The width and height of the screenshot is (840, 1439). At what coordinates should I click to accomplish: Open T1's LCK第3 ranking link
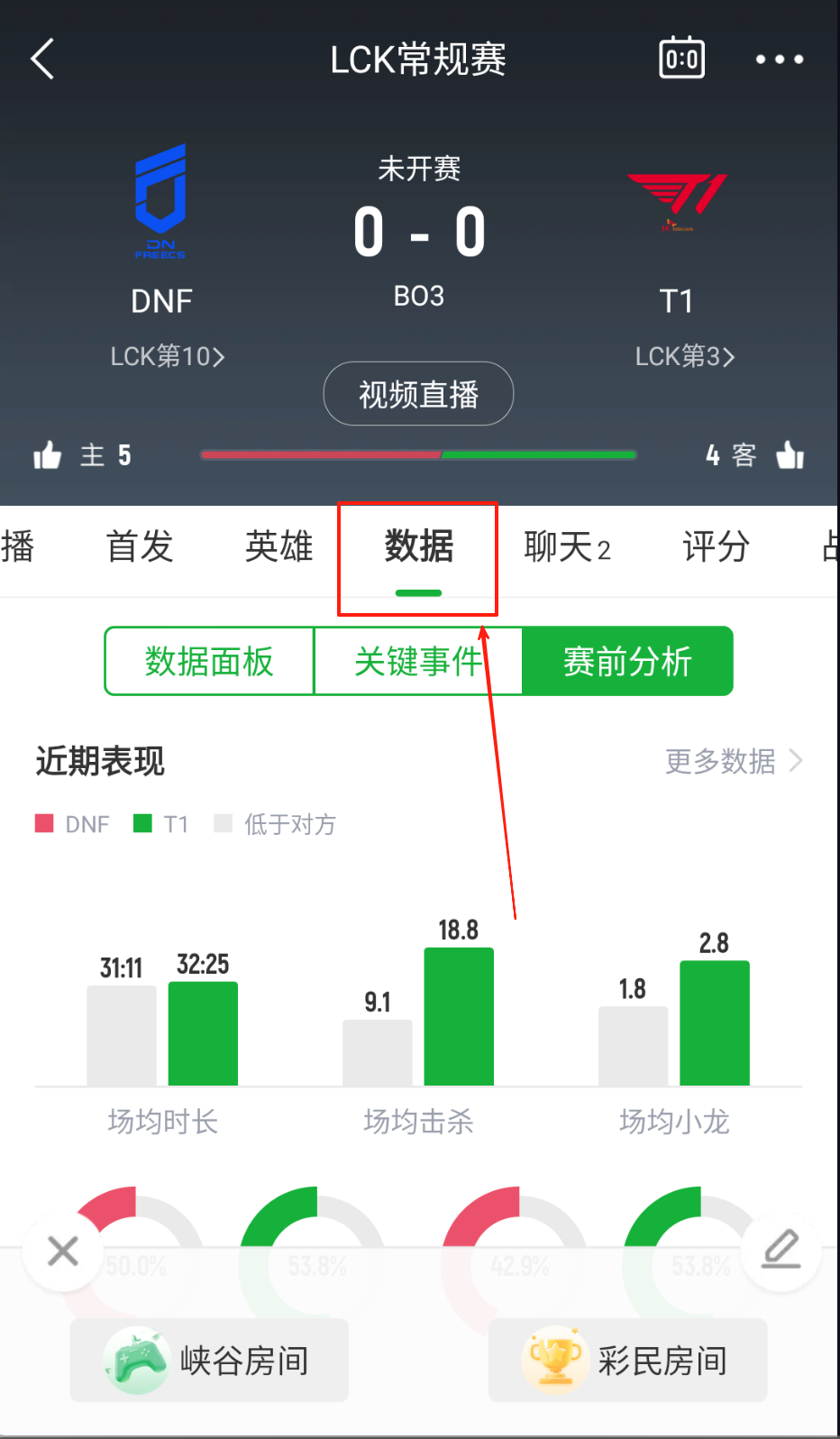coord(684,356)
